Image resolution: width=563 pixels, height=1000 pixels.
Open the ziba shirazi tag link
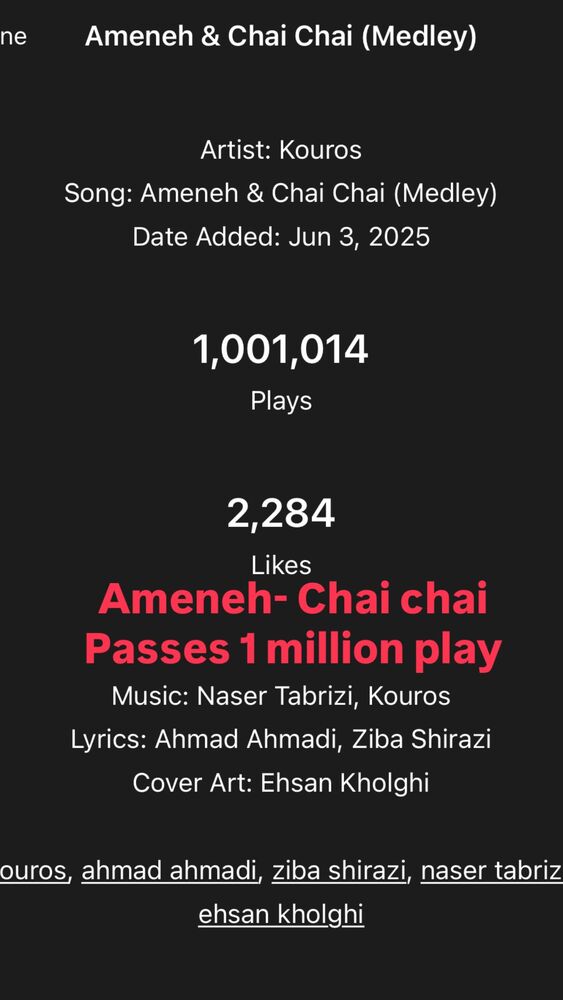(x=339, y=871)
